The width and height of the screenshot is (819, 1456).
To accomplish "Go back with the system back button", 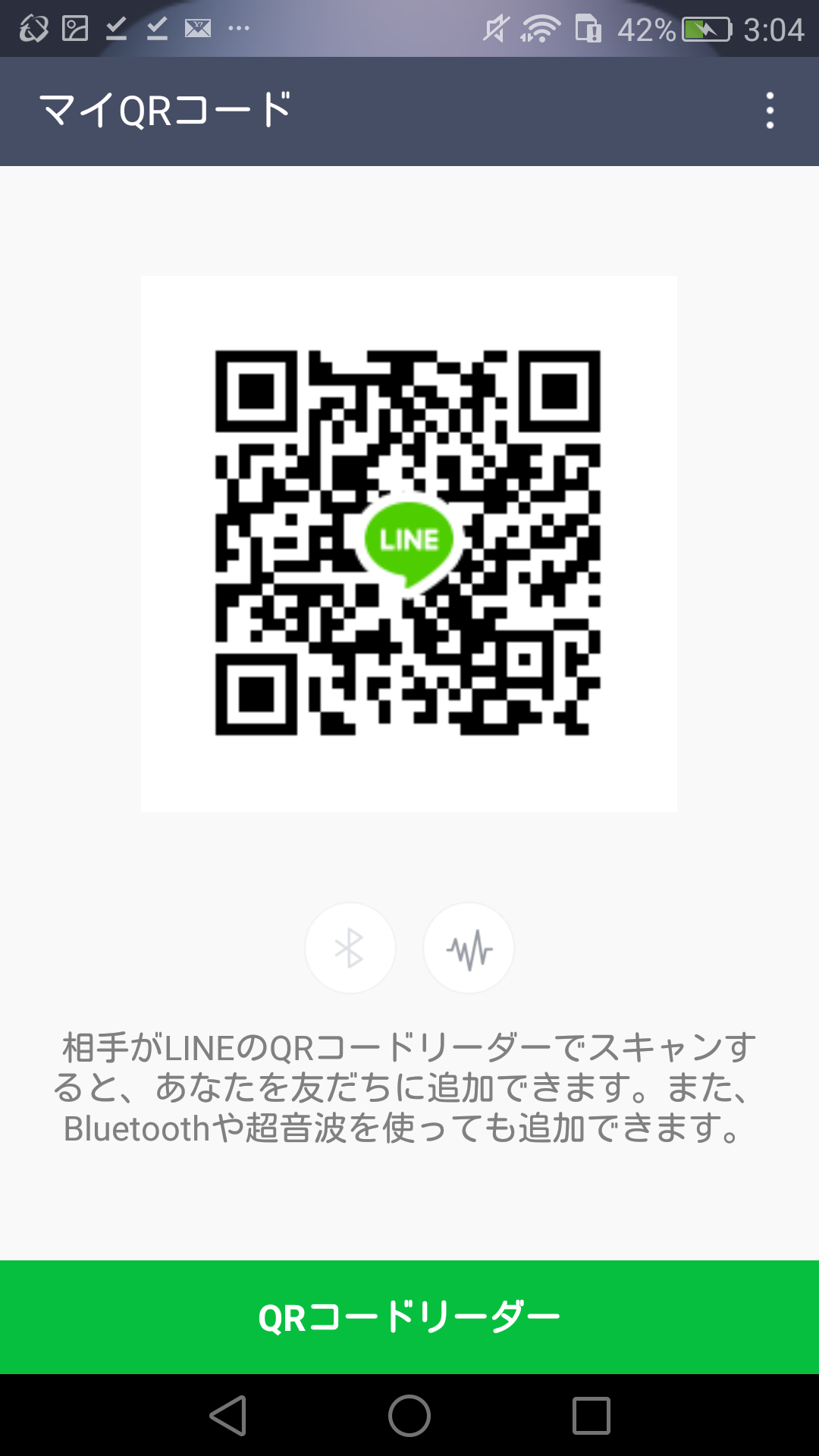I will (228, 1415).
